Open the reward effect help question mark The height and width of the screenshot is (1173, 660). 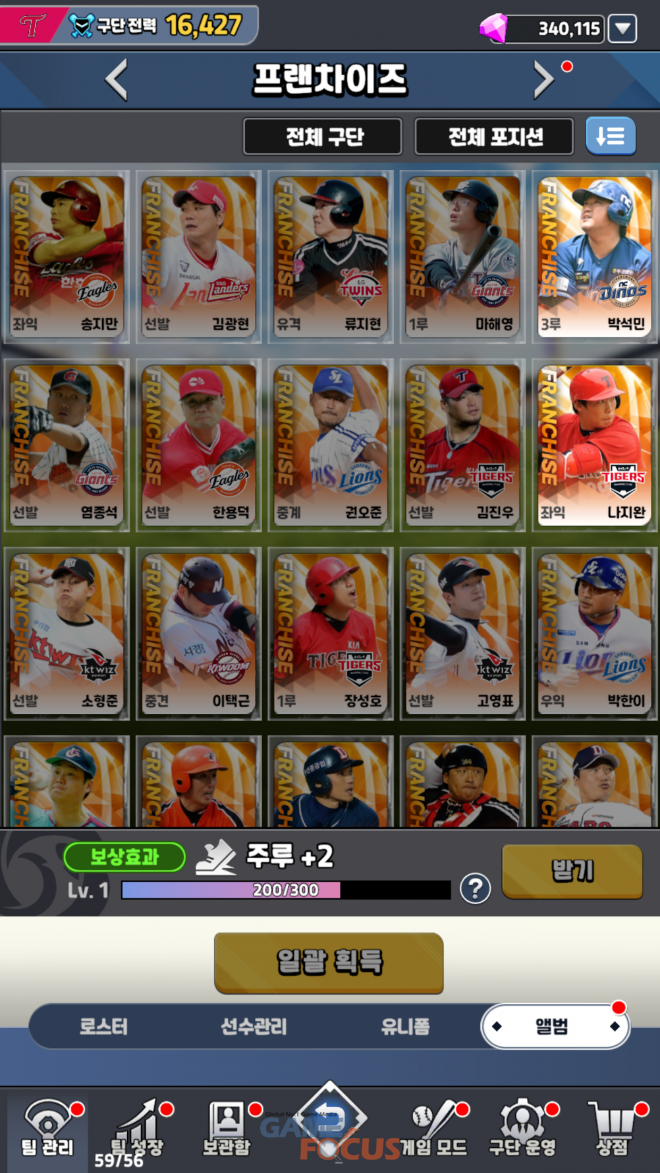point(475,888)
